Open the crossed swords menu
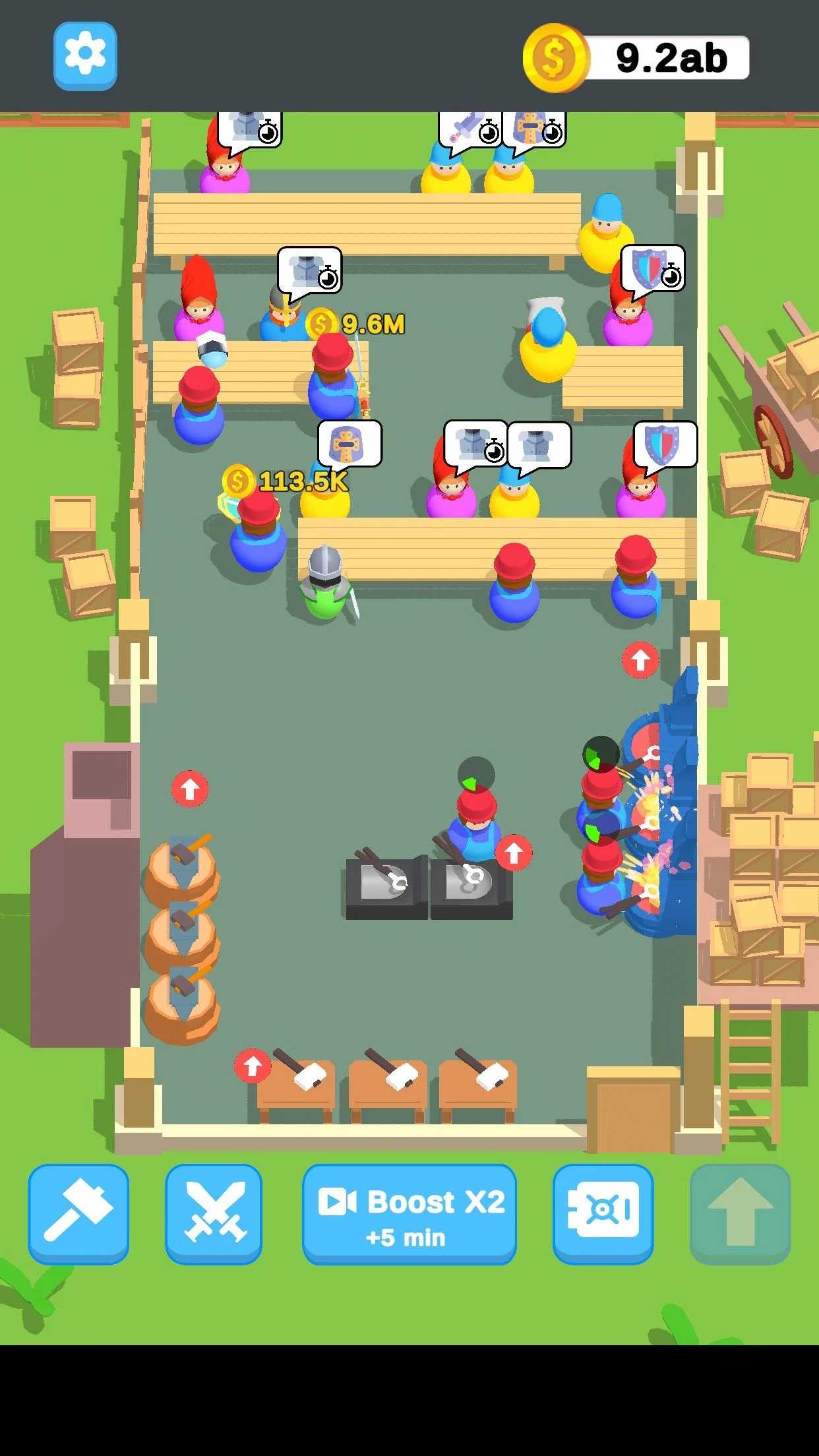The width and height of the screenshot is (819, 1456). point(214,1213)
